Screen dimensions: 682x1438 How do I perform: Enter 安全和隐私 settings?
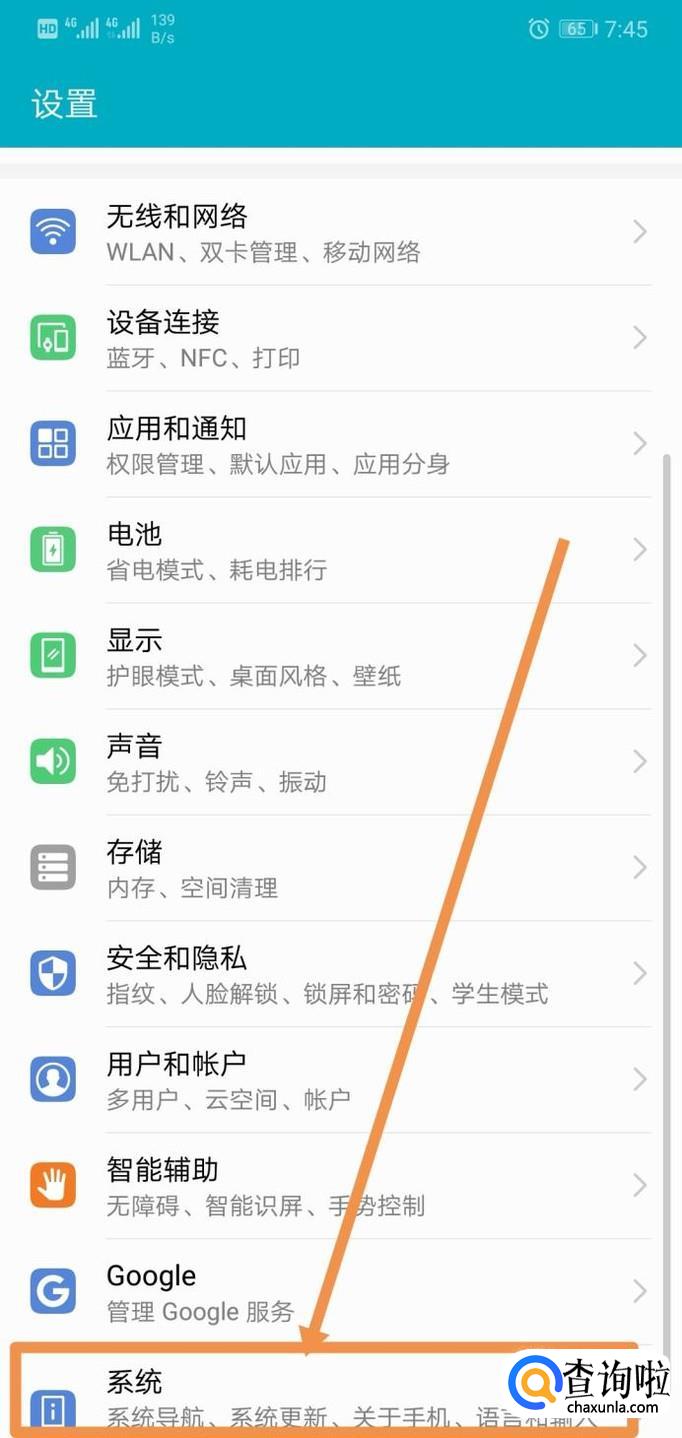(x=340, y=975)
